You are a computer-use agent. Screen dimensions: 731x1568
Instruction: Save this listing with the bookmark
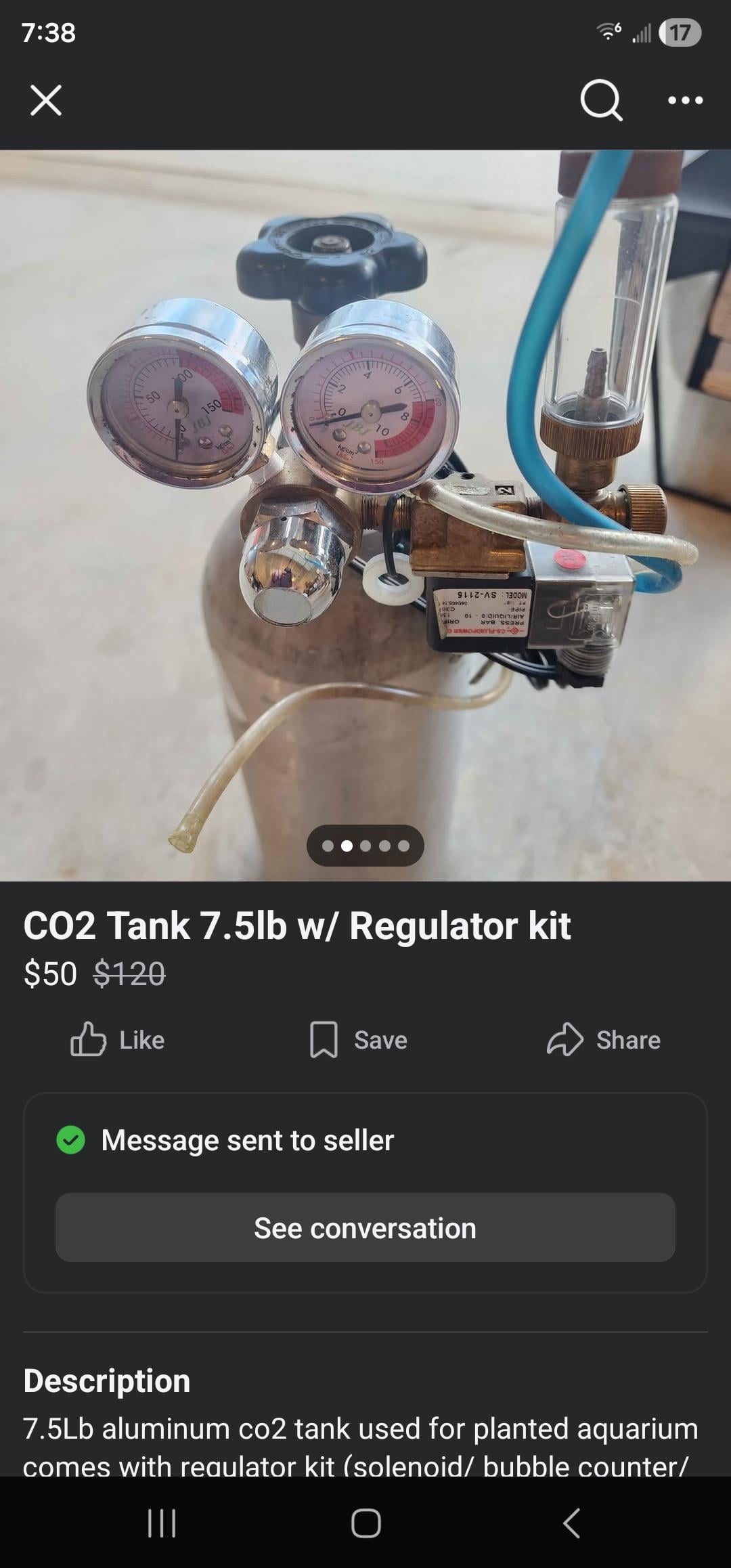click(359, 1040)
